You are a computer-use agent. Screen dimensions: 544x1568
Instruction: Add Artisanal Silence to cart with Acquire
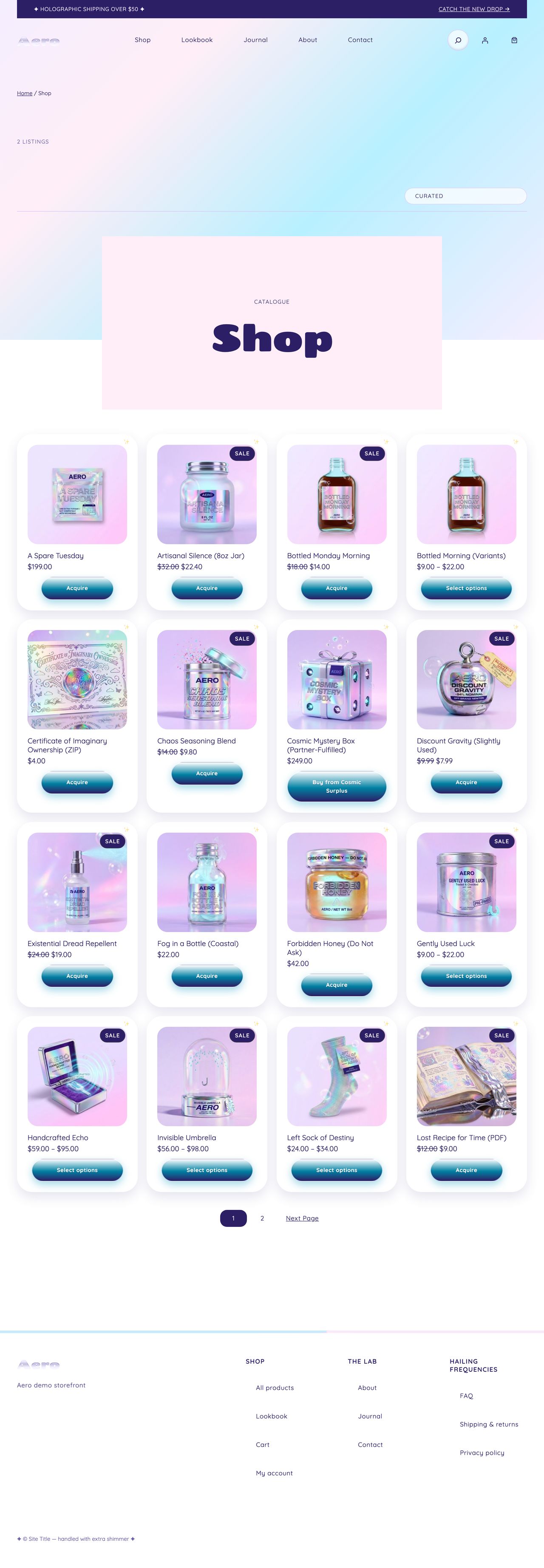coord(207,588)
